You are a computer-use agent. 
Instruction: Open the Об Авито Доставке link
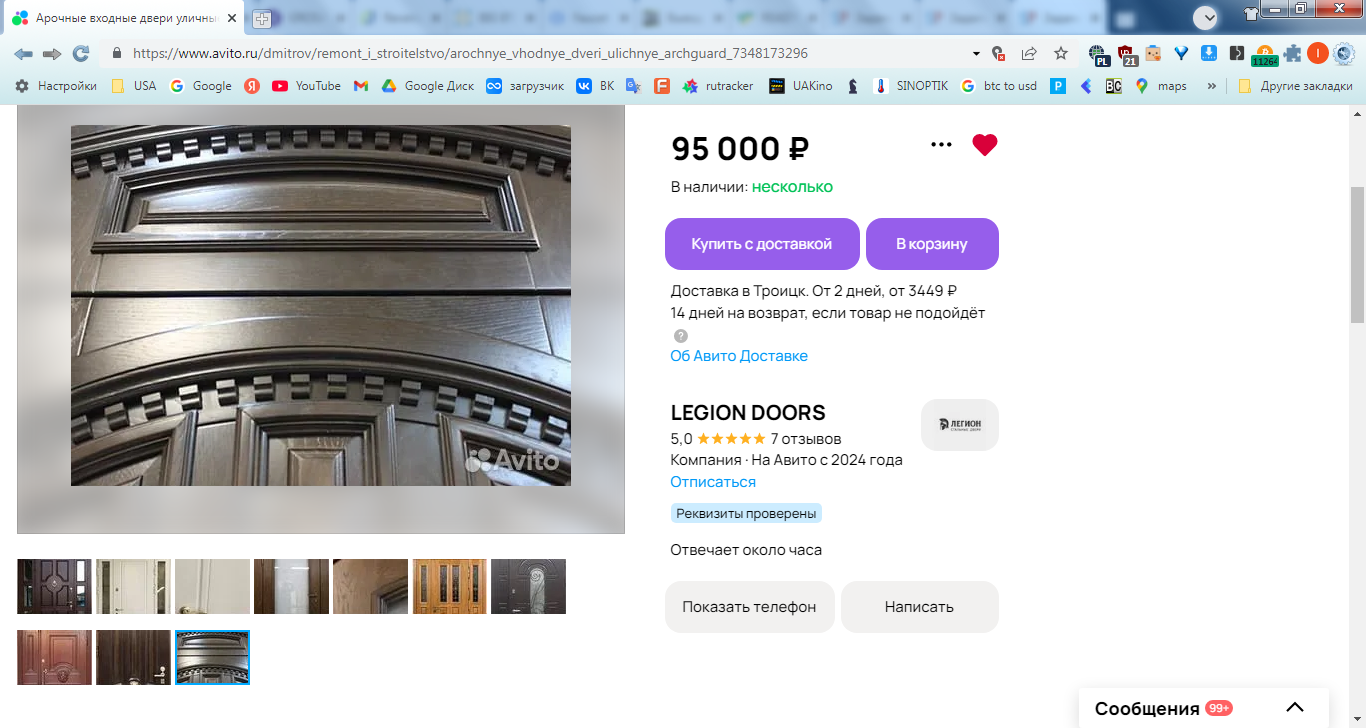coord(738,356)
